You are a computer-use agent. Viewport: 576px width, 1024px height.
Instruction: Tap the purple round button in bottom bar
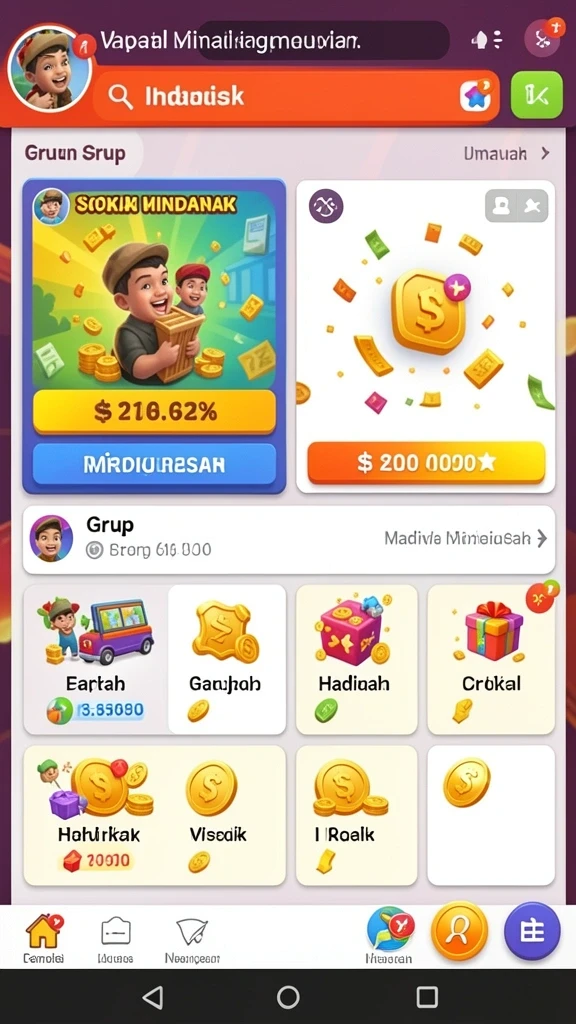click(x=532, y=931)
